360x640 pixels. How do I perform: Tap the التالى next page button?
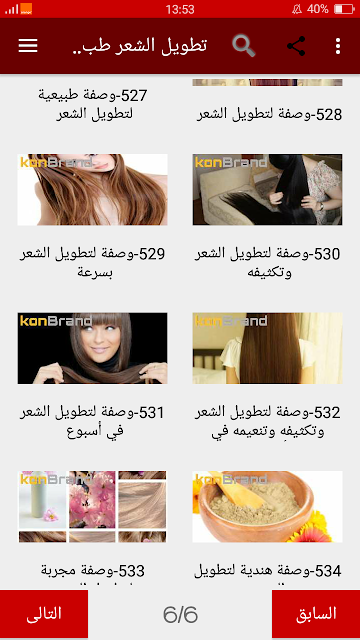pyautogui.click(x=44, y=614)
